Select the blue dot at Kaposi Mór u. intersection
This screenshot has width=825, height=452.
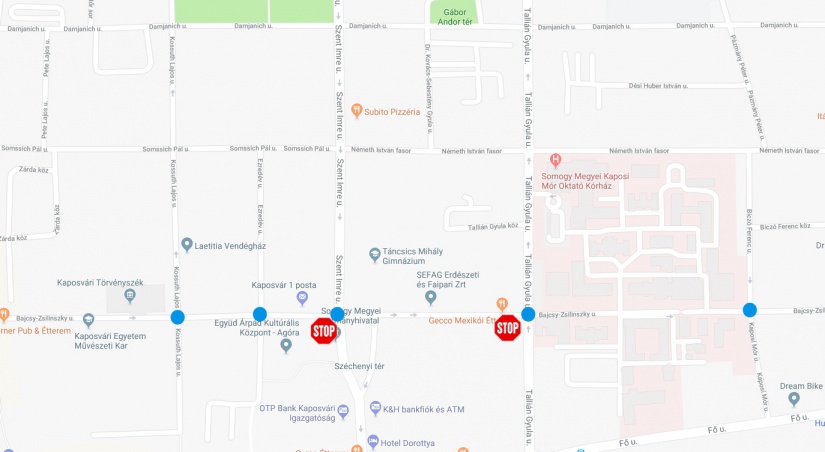750,310
